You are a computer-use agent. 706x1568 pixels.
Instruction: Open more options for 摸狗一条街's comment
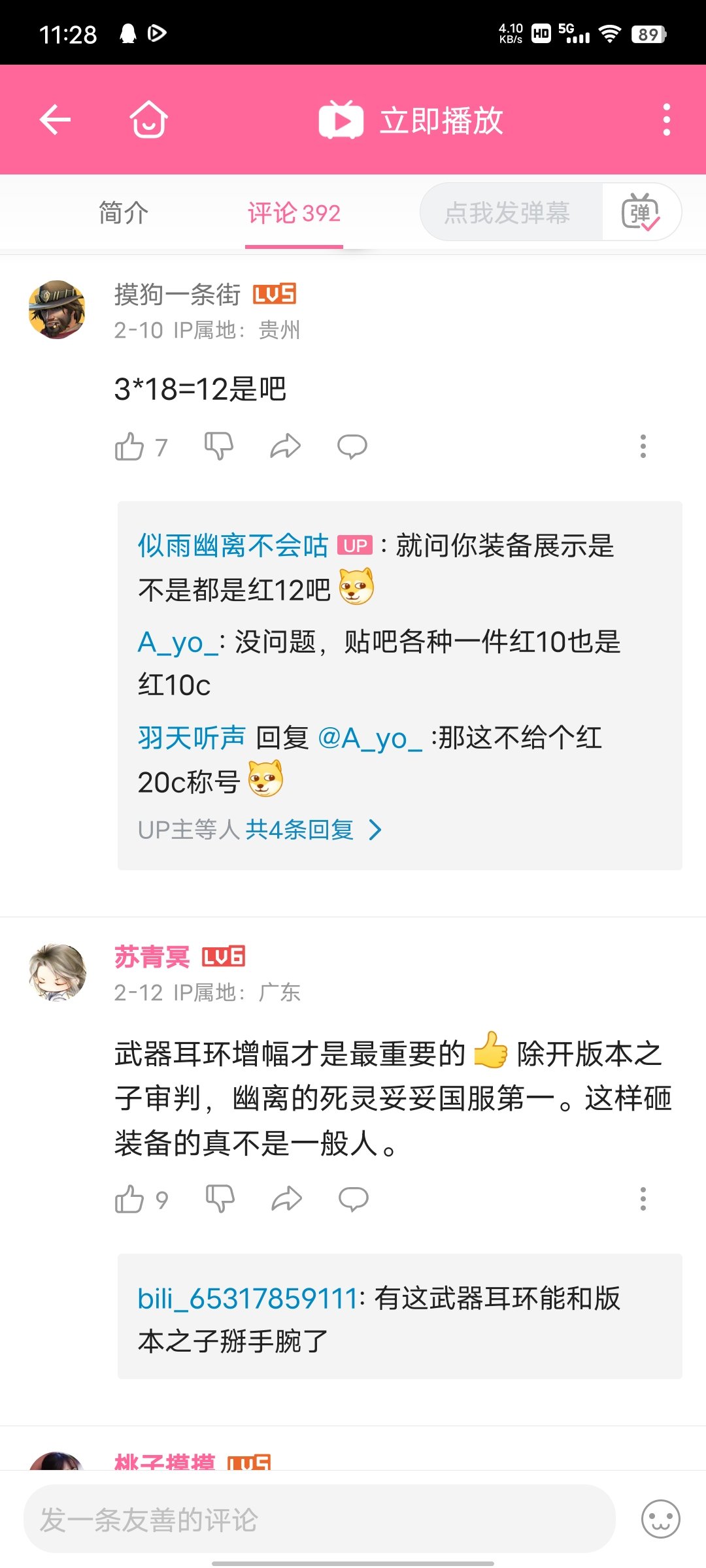point(643,447)
